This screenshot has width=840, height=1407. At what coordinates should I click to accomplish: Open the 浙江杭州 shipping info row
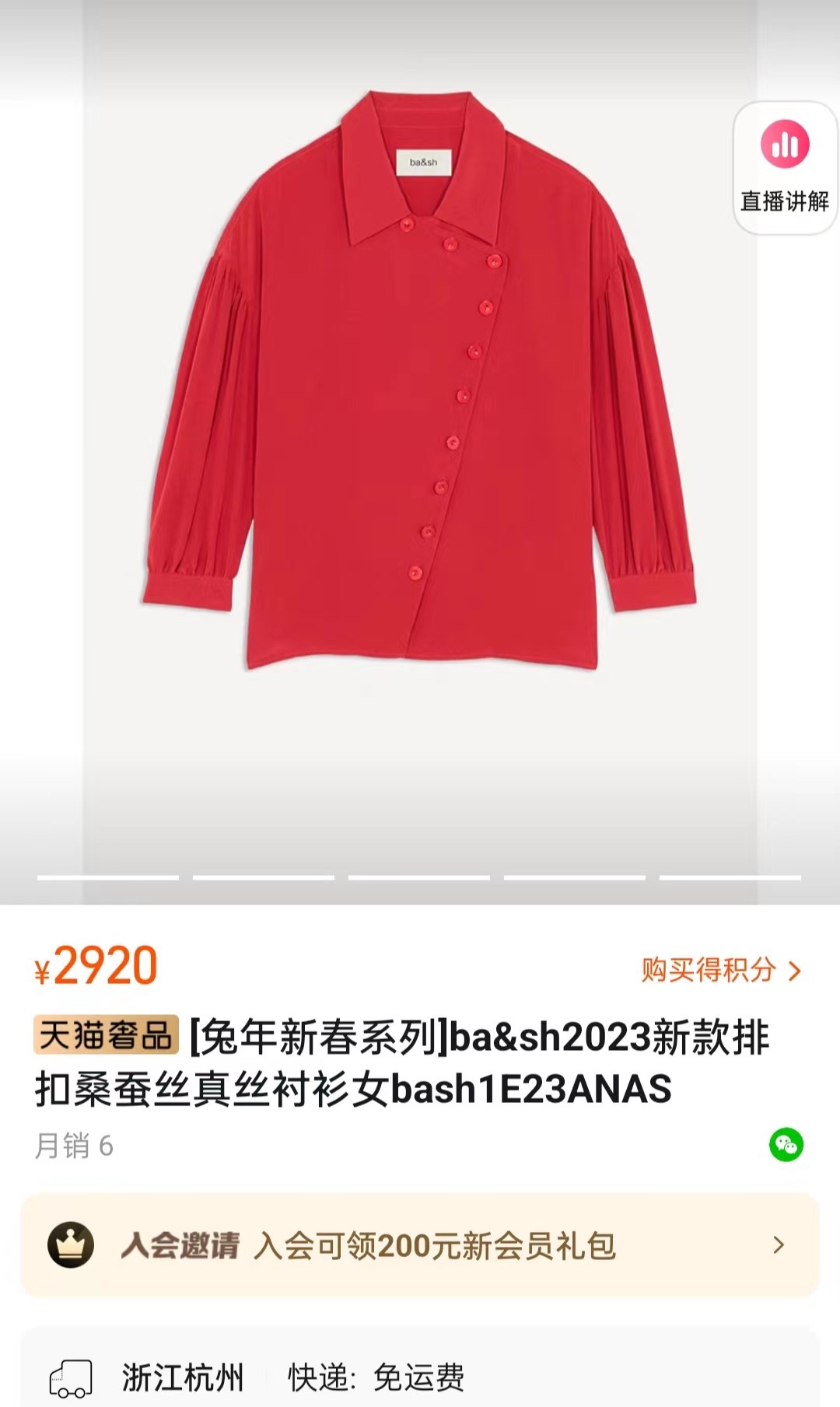tap(420, 1377)
